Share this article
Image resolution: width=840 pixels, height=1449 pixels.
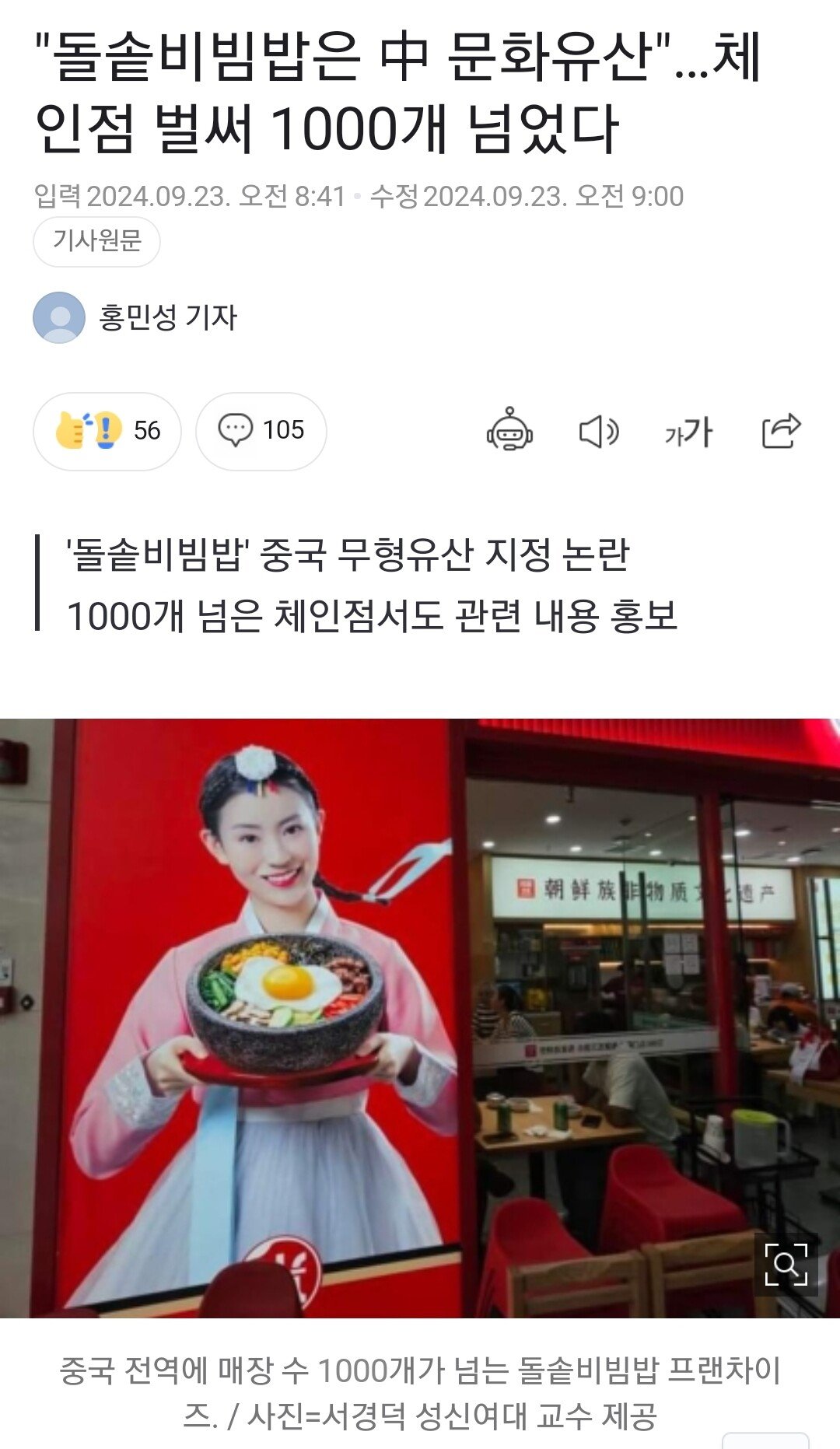780,431
